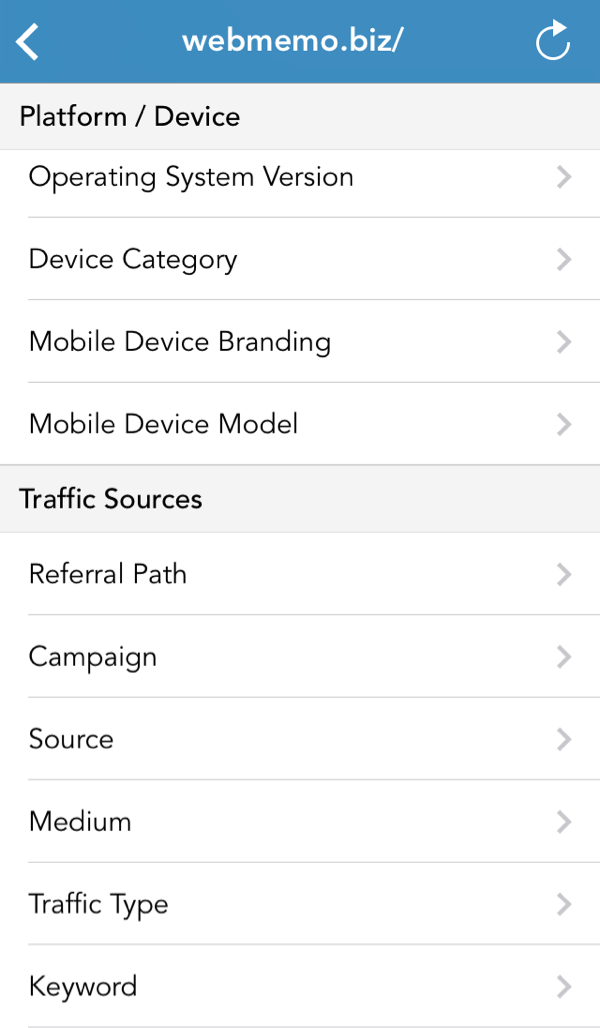Select Traffic Type
Image resolution: width=600 pixels, height=1028 pixels.
(300, 904)
